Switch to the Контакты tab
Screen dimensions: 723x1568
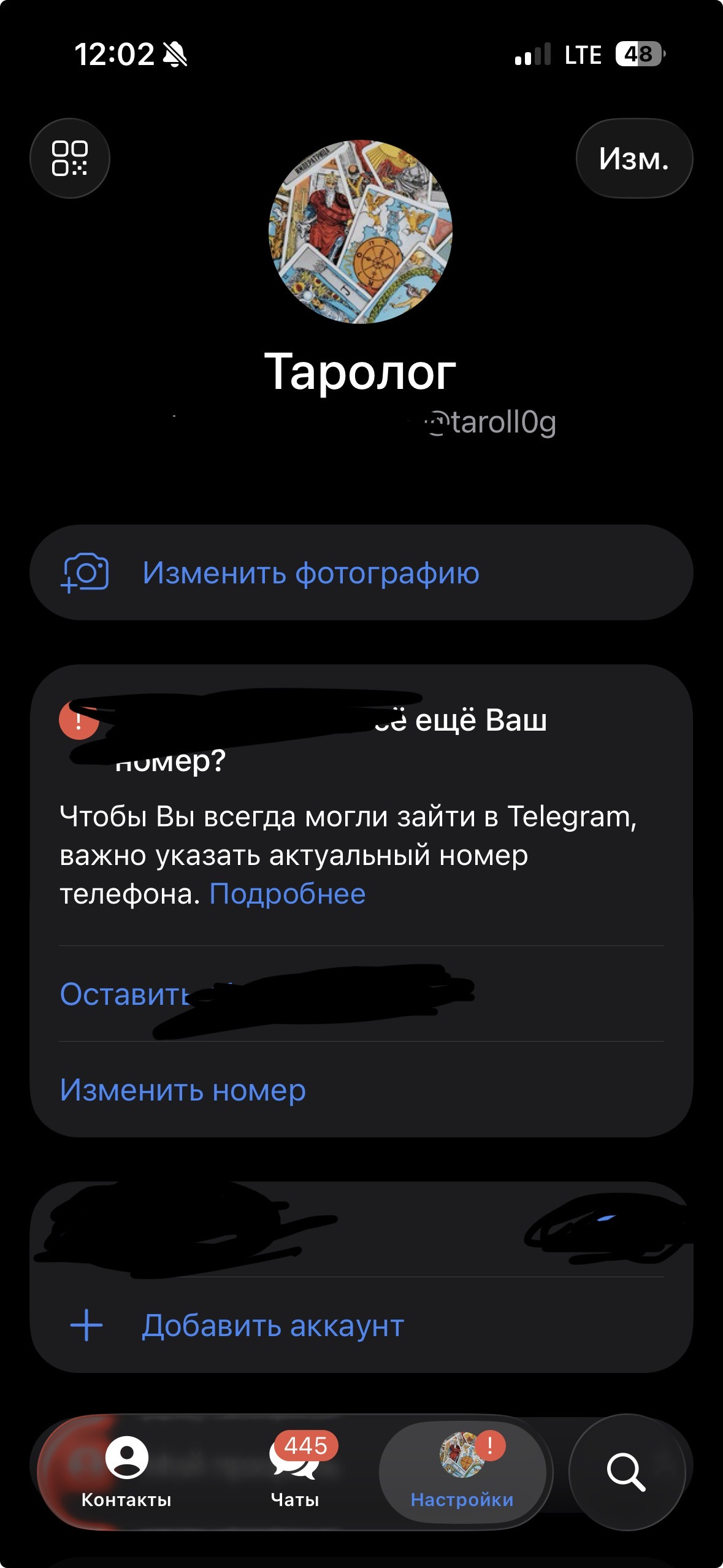tap(126, 1472)
